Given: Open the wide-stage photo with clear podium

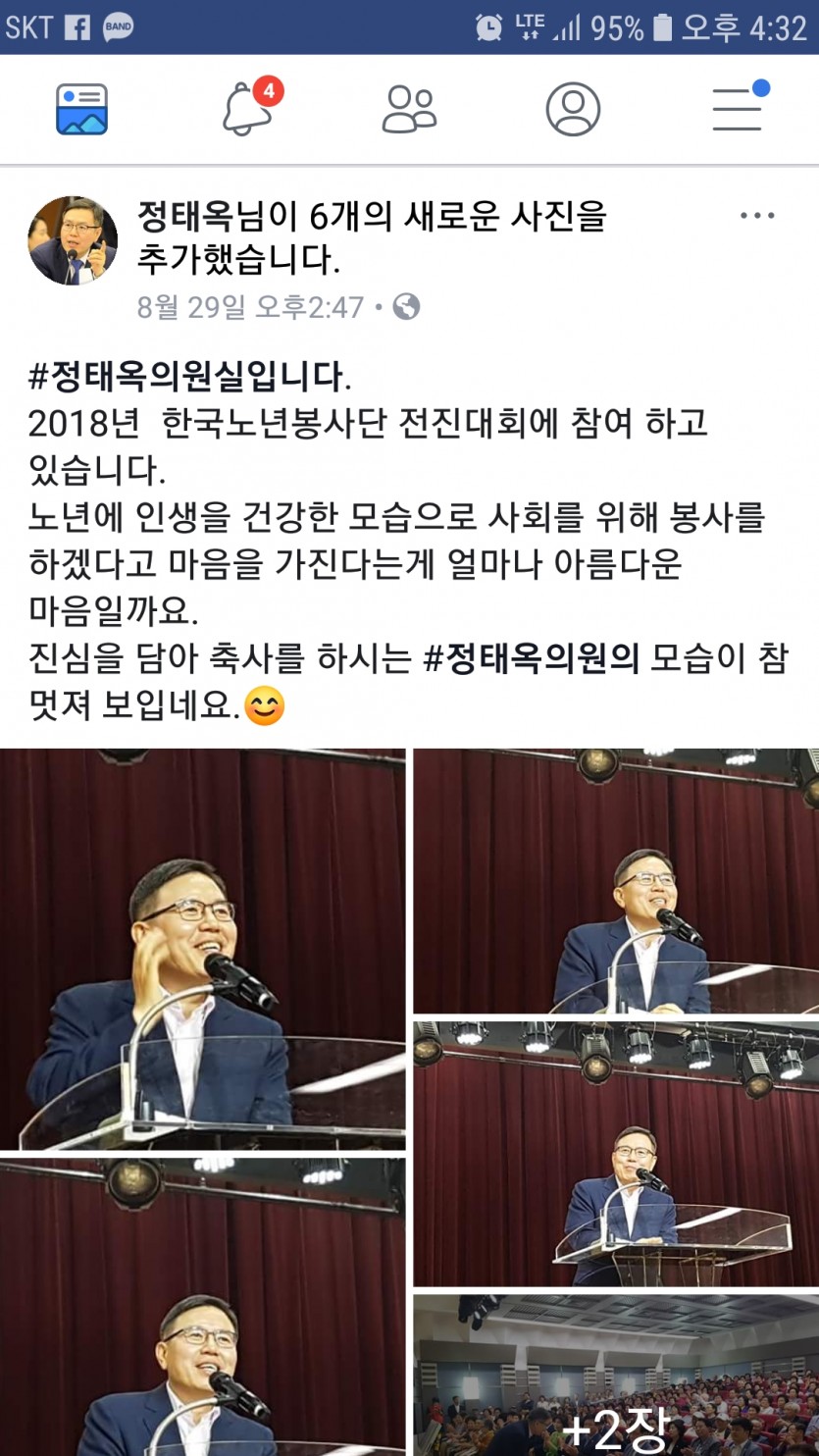Looking at the screenshot, I should click(x=615, y=1153).
